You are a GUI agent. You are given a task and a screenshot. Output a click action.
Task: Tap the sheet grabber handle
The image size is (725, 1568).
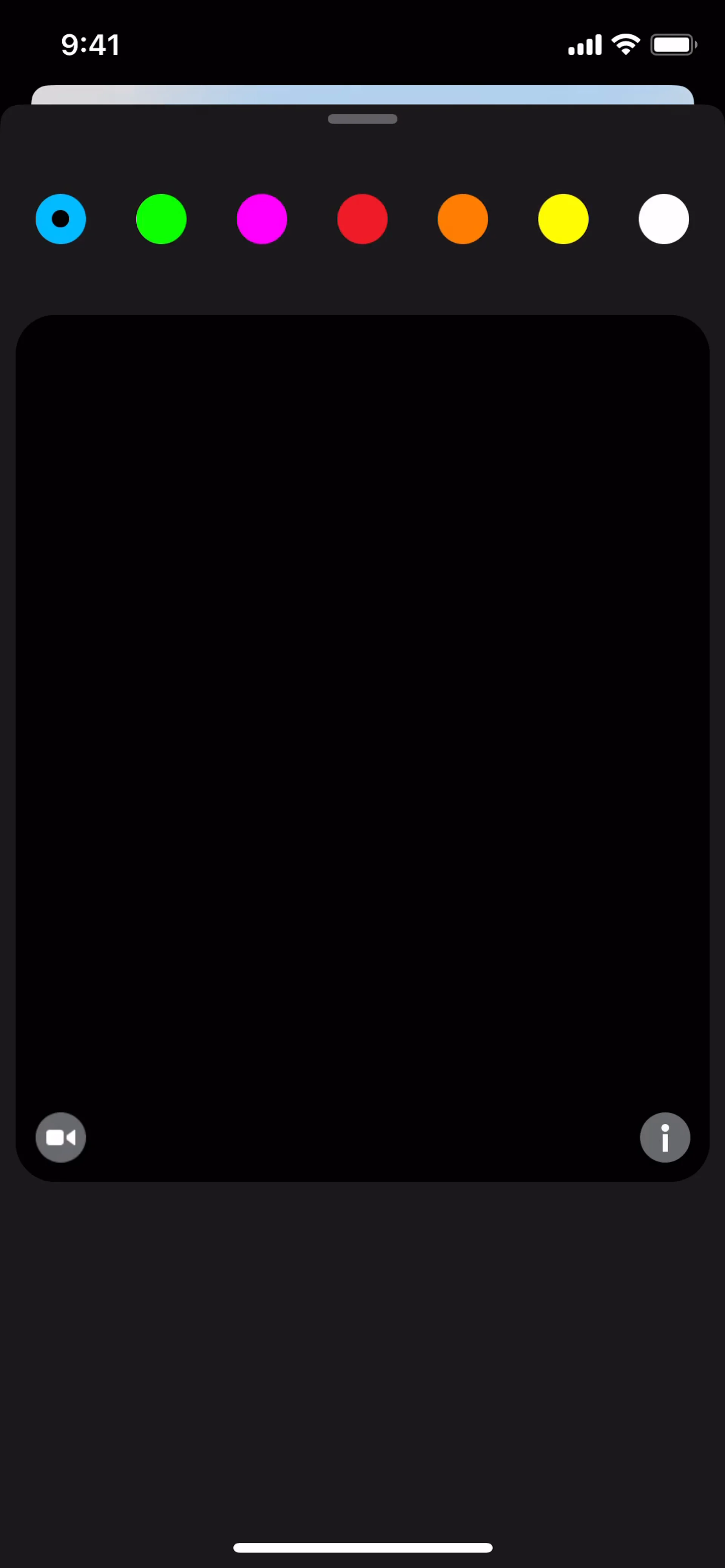(x=362, y=119)
